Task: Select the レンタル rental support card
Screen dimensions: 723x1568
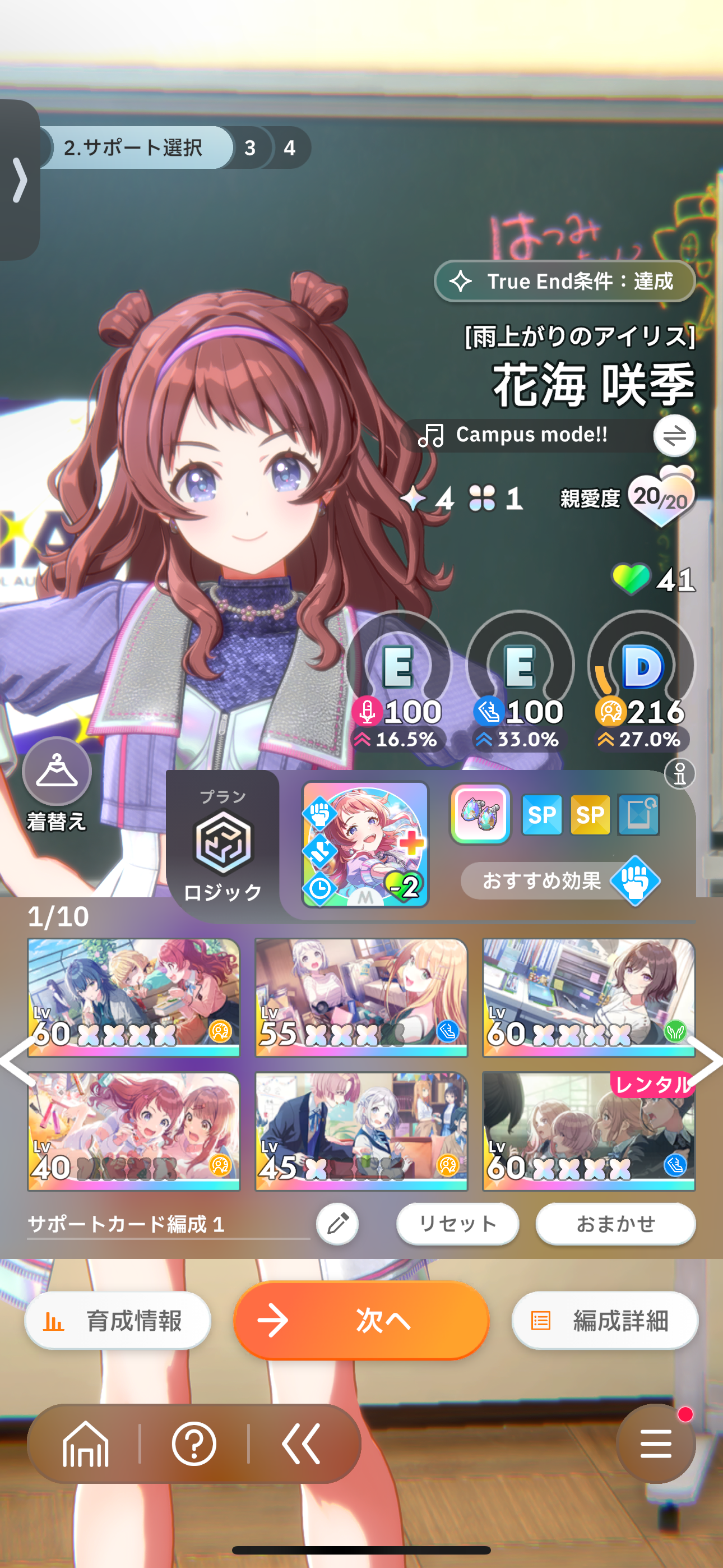Action: pyautogui.click(x=588, y=1131)
